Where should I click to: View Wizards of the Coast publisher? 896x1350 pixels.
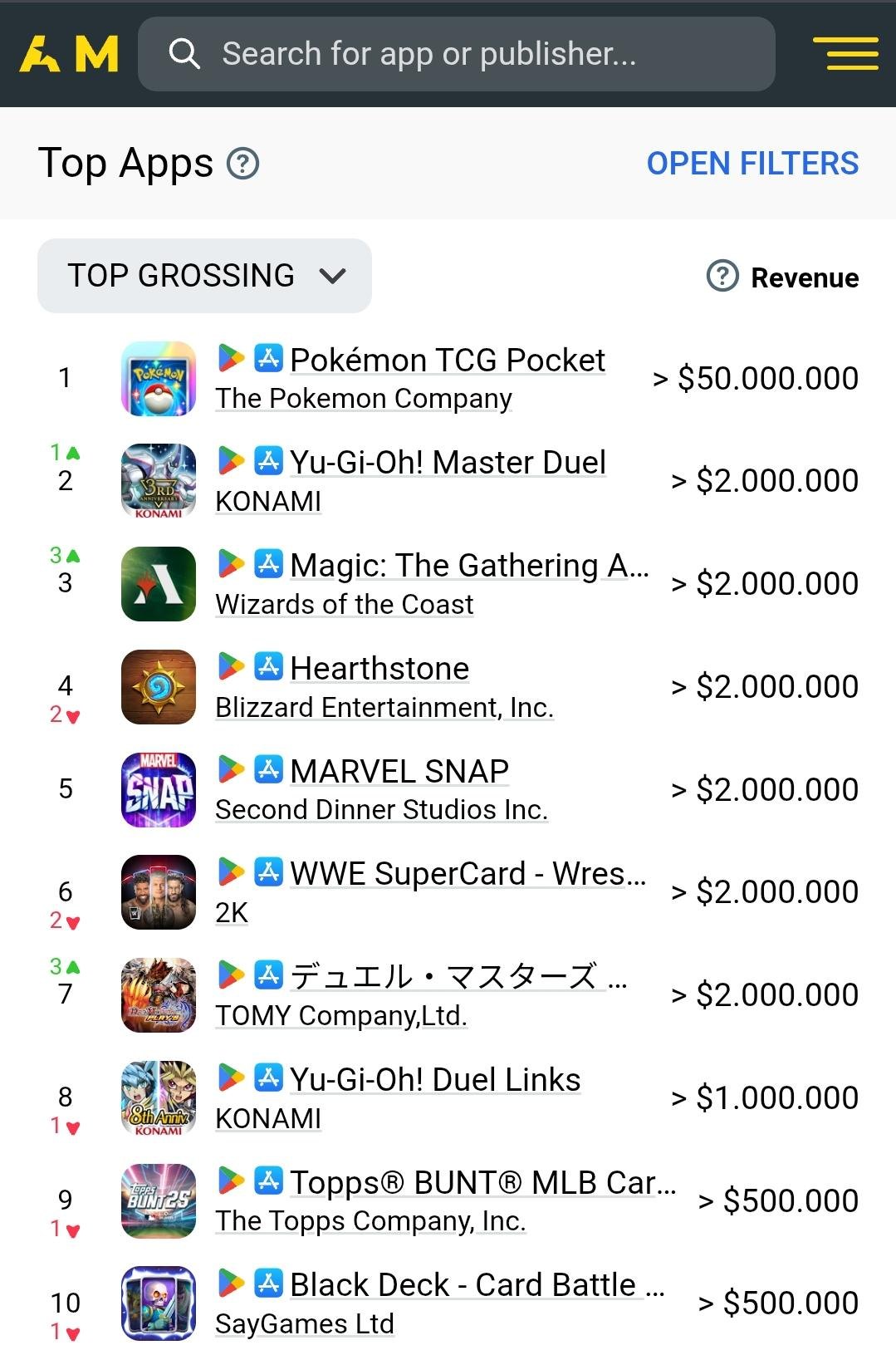(x=344, y=604)
